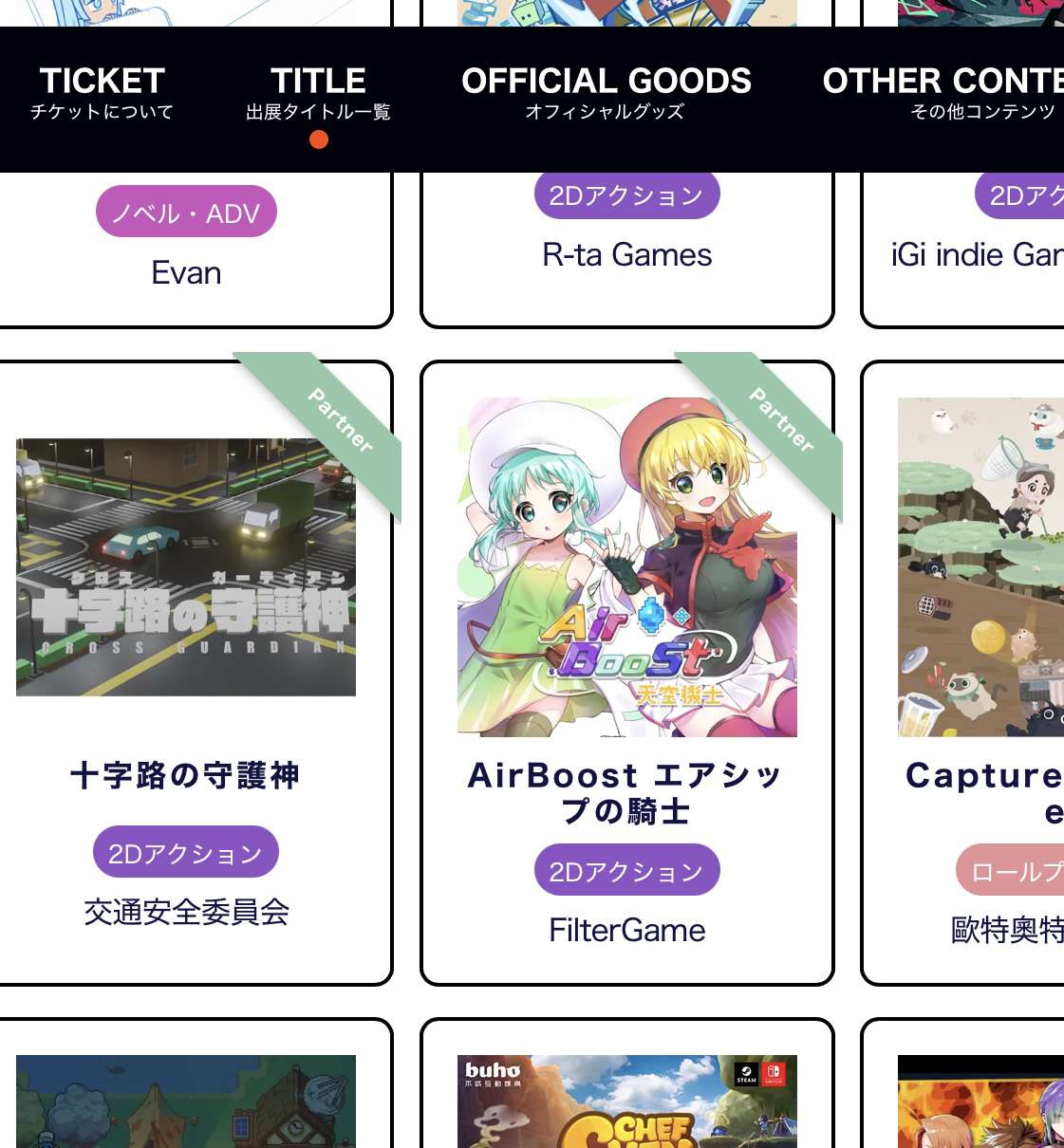Go to OFFICIAL GOODS page
Viewport: 1064px width, 1148px height.
606,94
